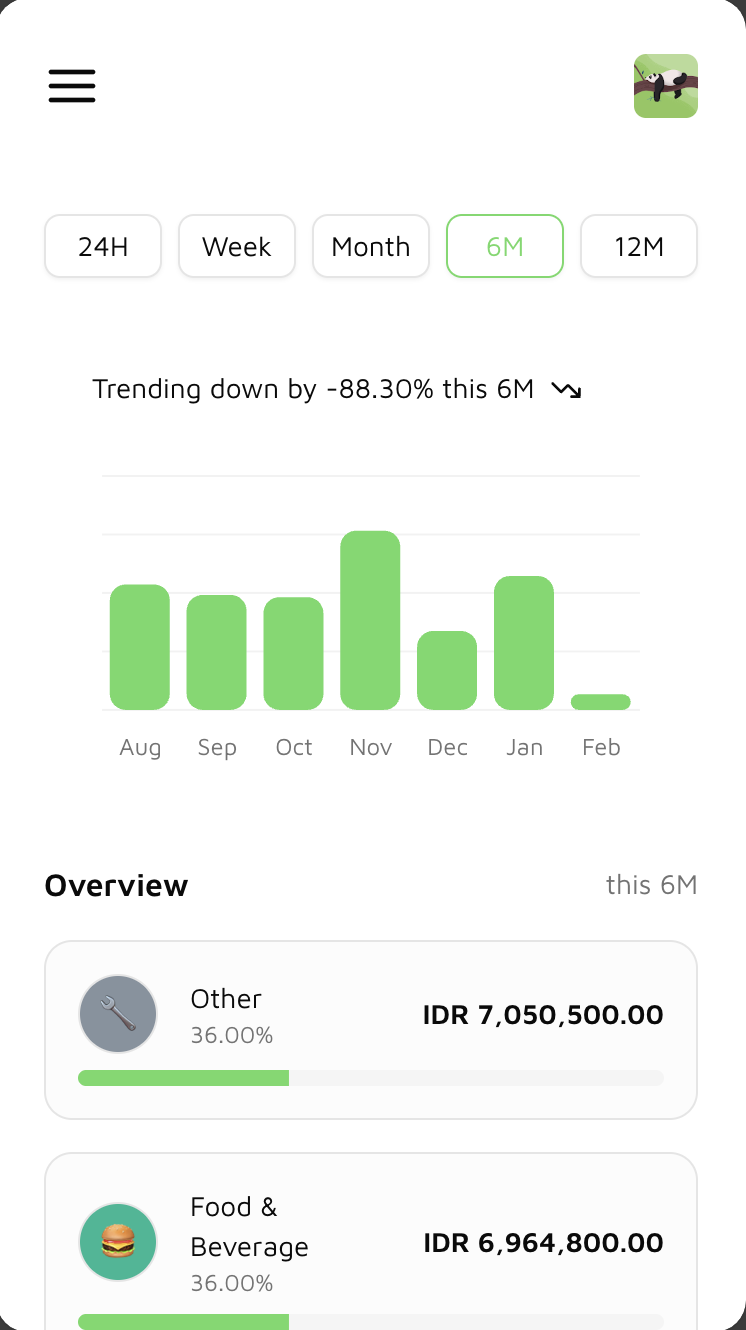Expand the Other category card
This screenshot has height=1330, width=746.
point(370,1029)
